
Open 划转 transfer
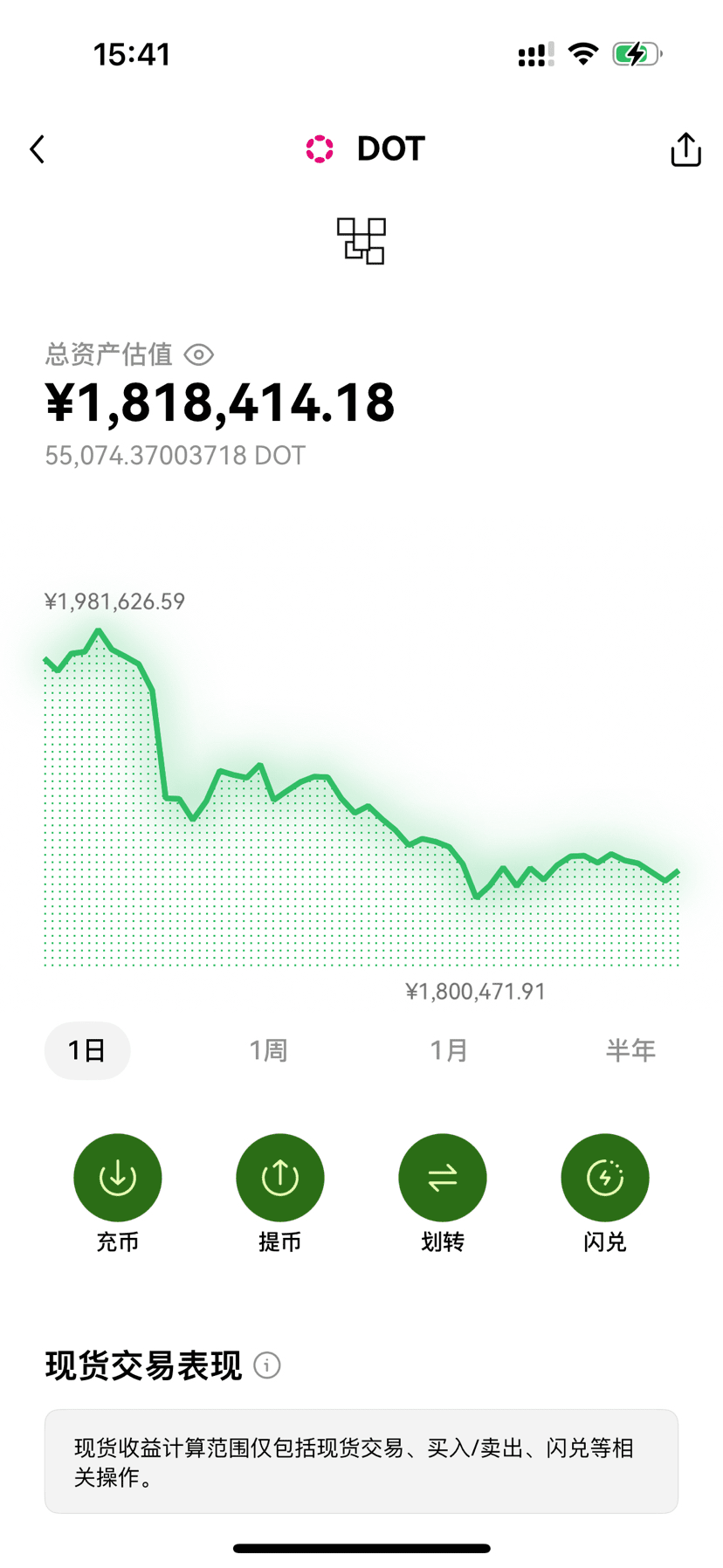click(443, 1177)
